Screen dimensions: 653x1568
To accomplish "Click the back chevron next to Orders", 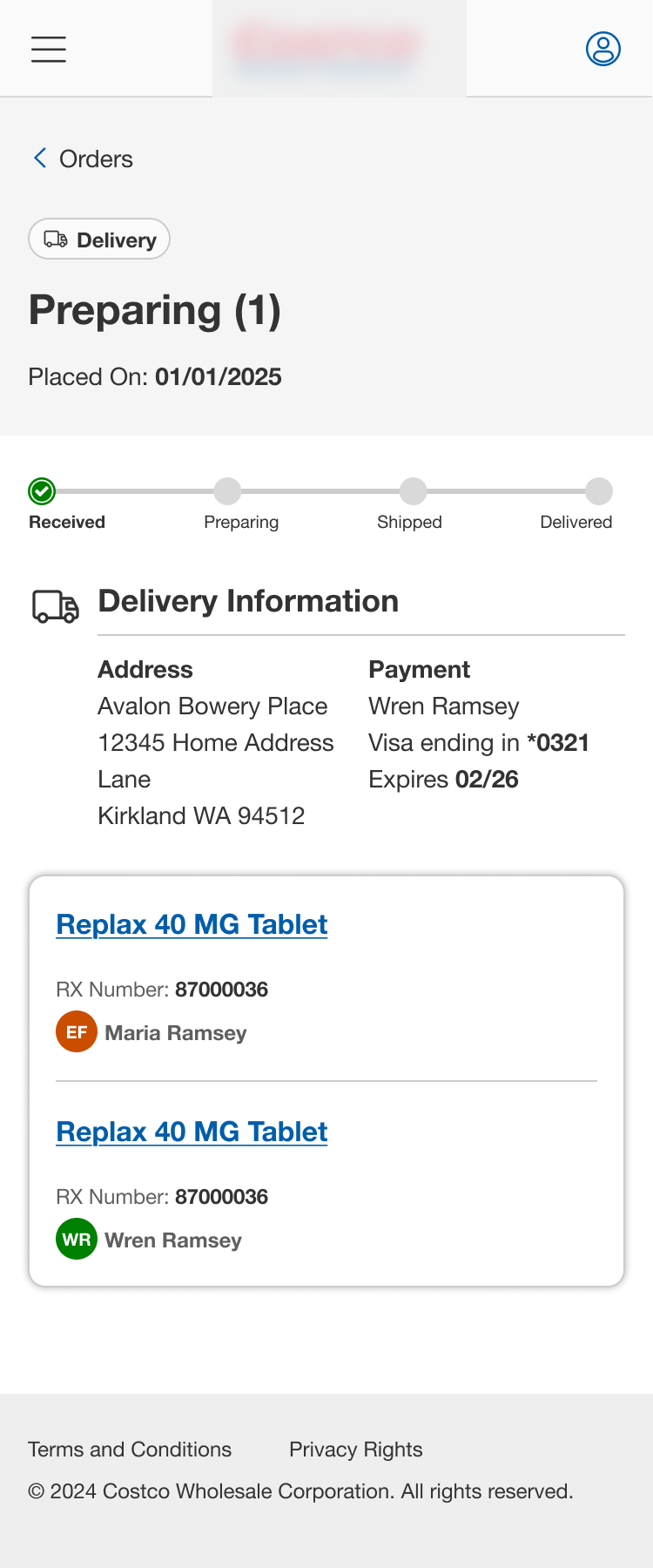I will point(39,158).
